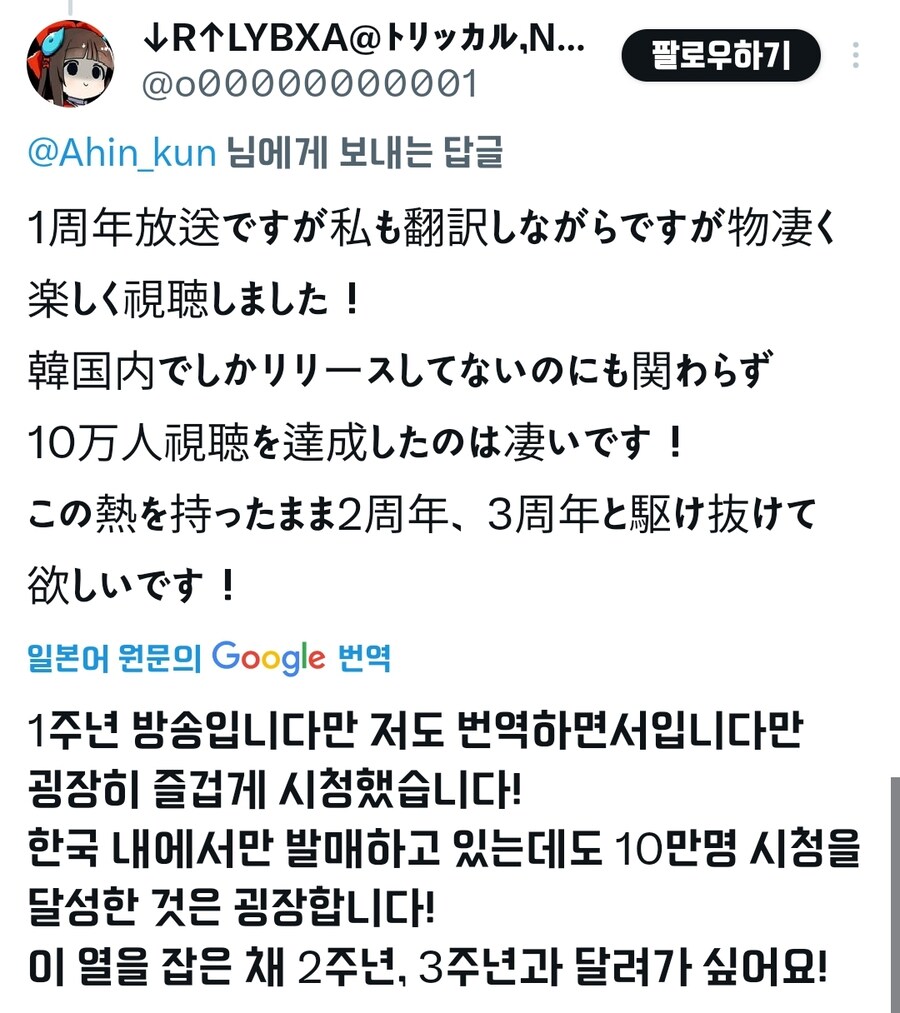Screen dimensions: 900x1013
Task: Open the @Ahin_kun mention link
Action: click(122, 153)
